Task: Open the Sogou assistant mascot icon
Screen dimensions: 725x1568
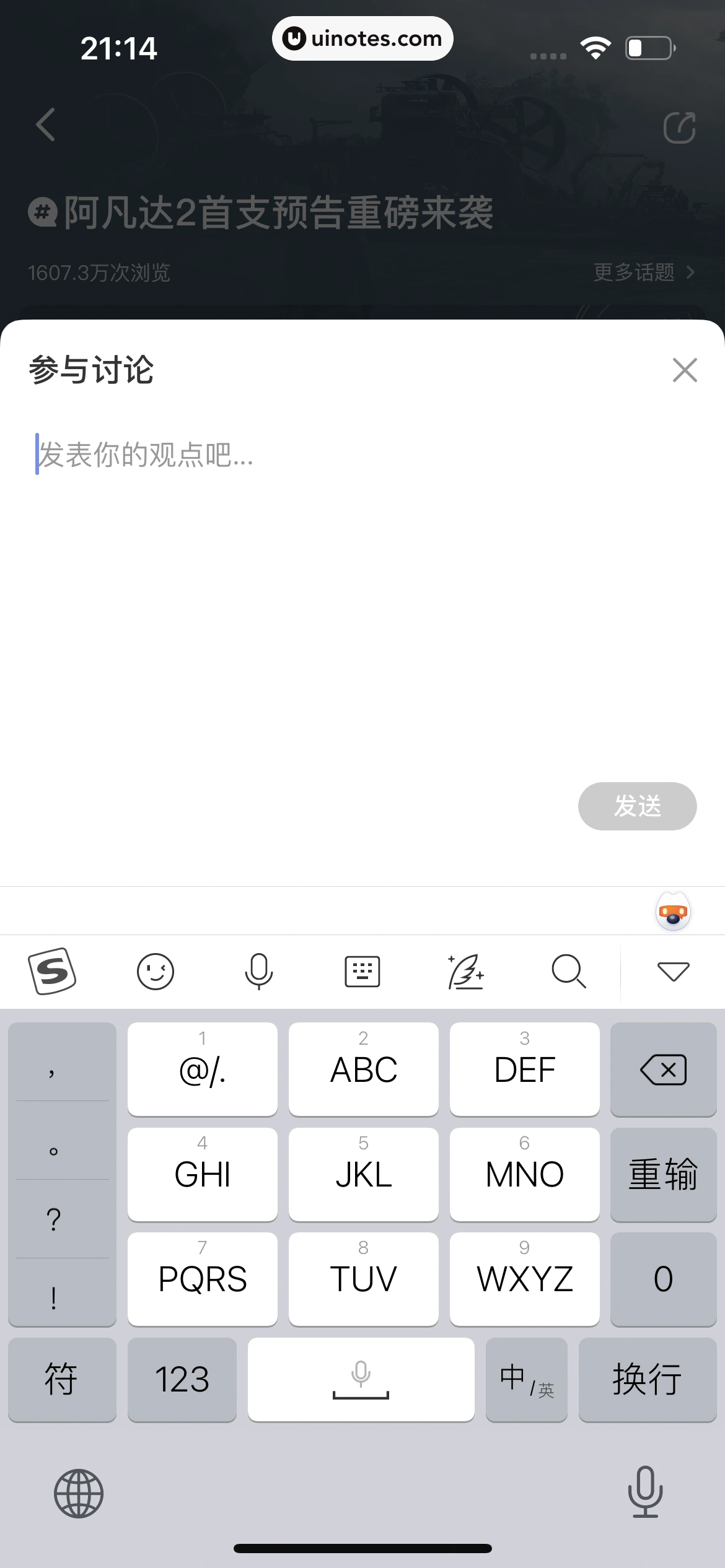Action: (673, 911)
